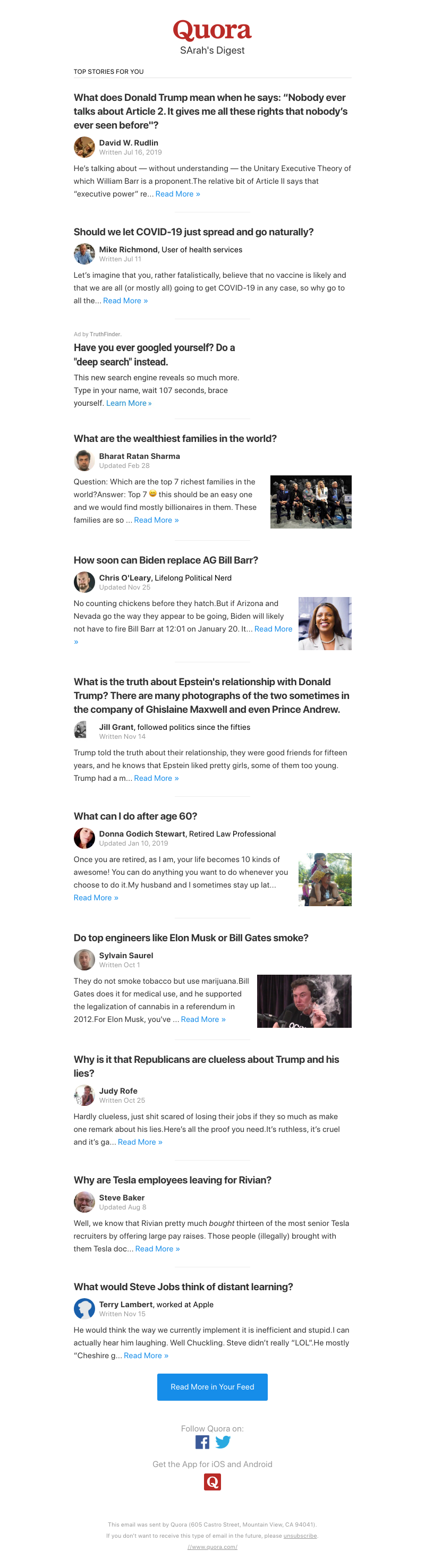The width and height of the screenshot is (425, 1568).
Task: Open Read More on Elon Musk smoking story
Action: tap(203, 1019)
